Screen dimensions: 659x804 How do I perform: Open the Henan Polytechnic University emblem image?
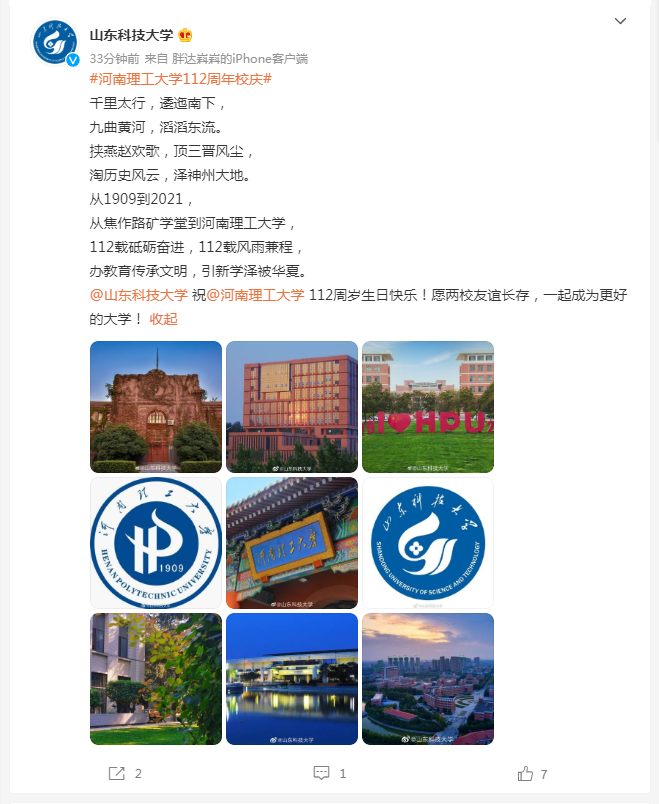click(x=156, y=543)
